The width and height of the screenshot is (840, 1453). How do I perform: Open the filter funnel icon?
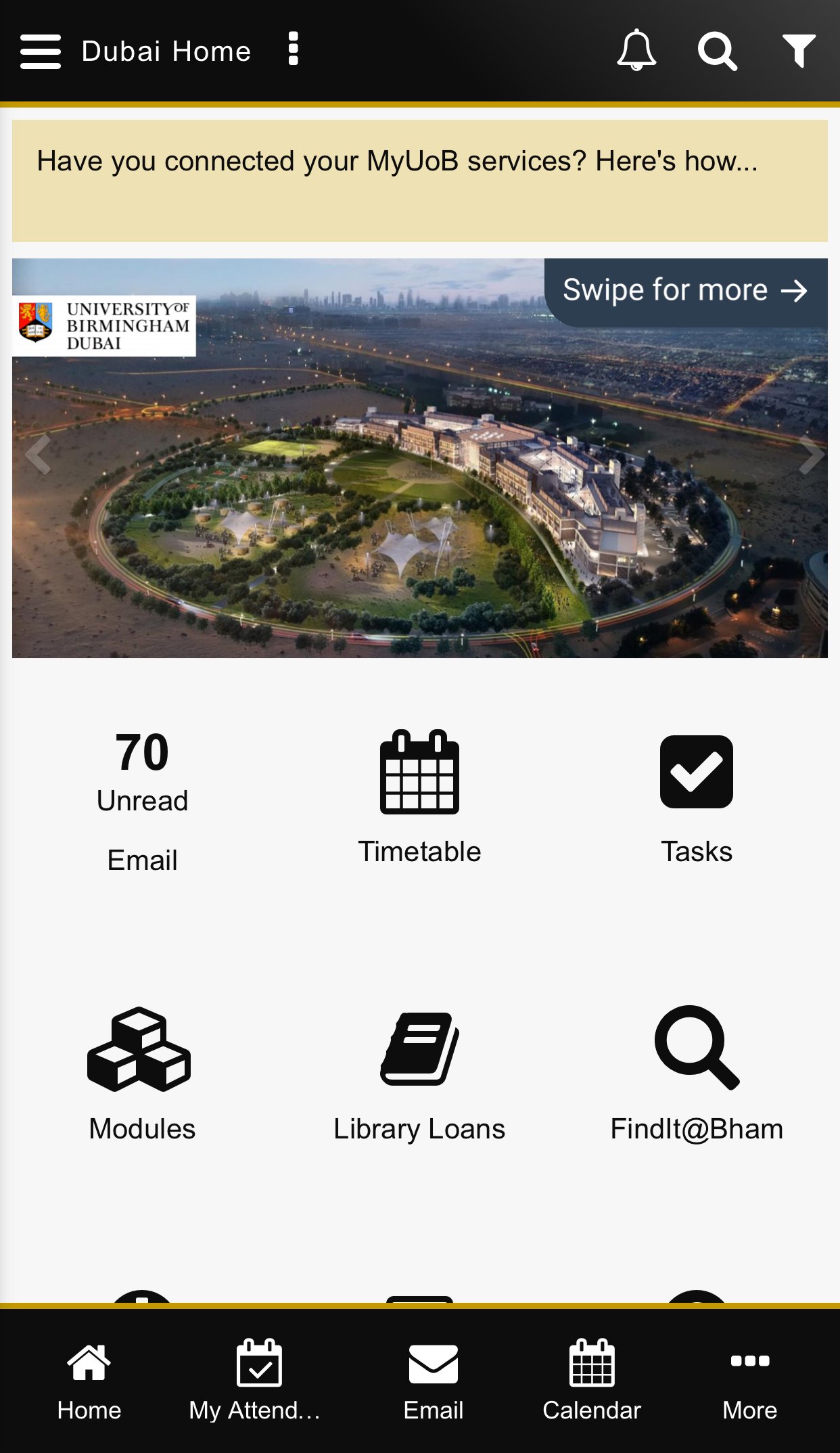point(799,51)
